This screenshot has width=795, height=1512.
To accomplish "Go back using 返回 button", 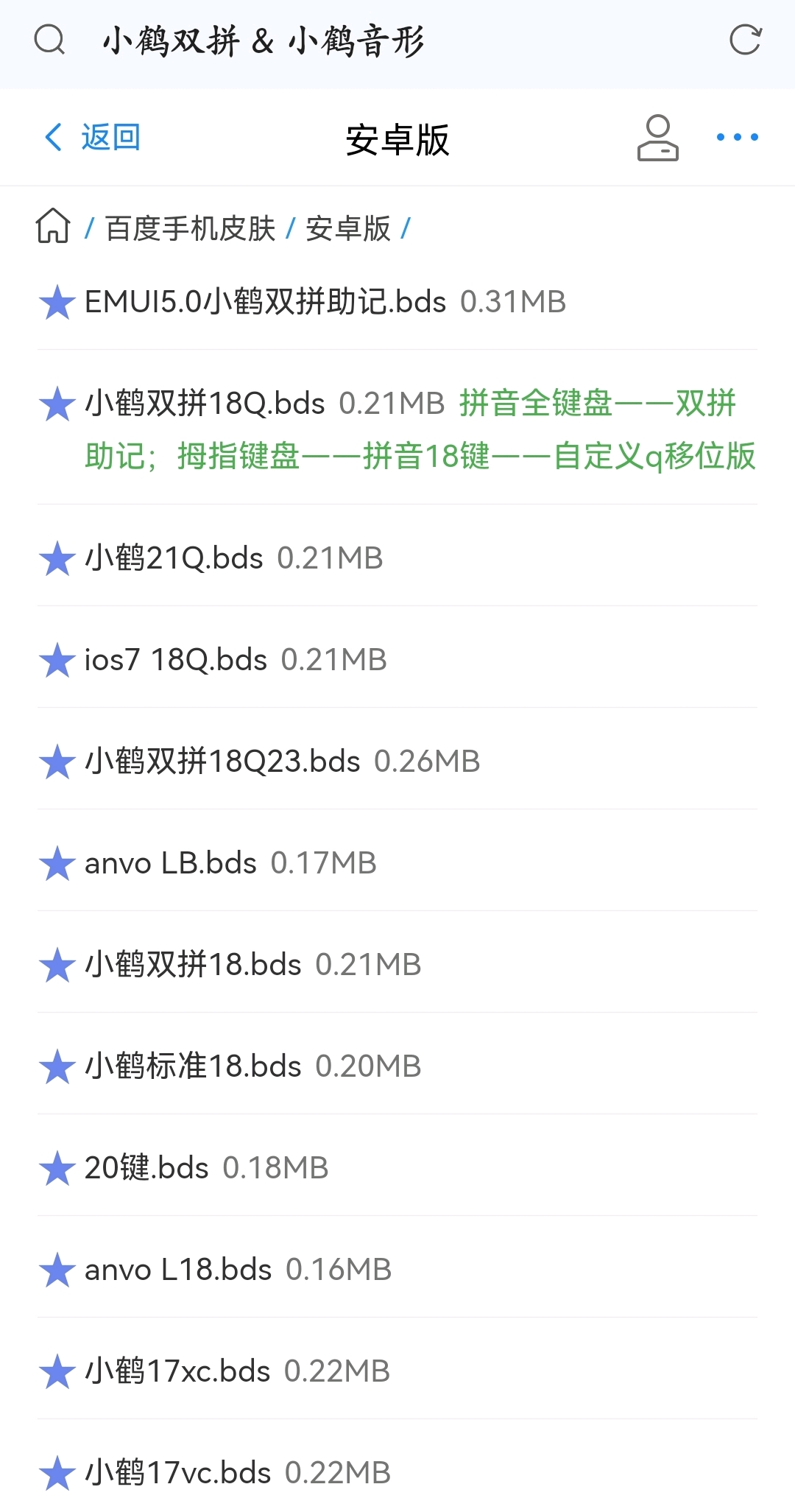I will click(93, 137).
